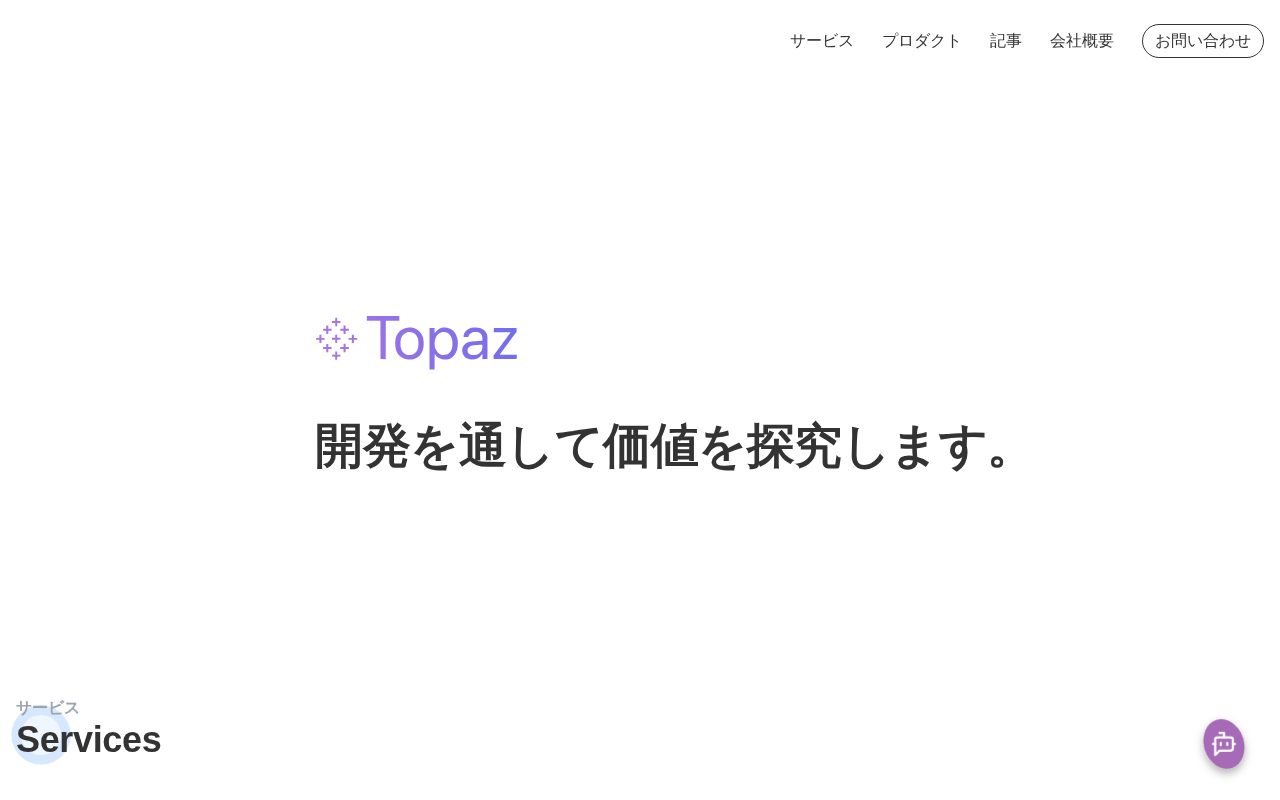Screen dimensions: 1280x800
Task: Open the 記事 articles section
Action: click(x=1005, y=41)
